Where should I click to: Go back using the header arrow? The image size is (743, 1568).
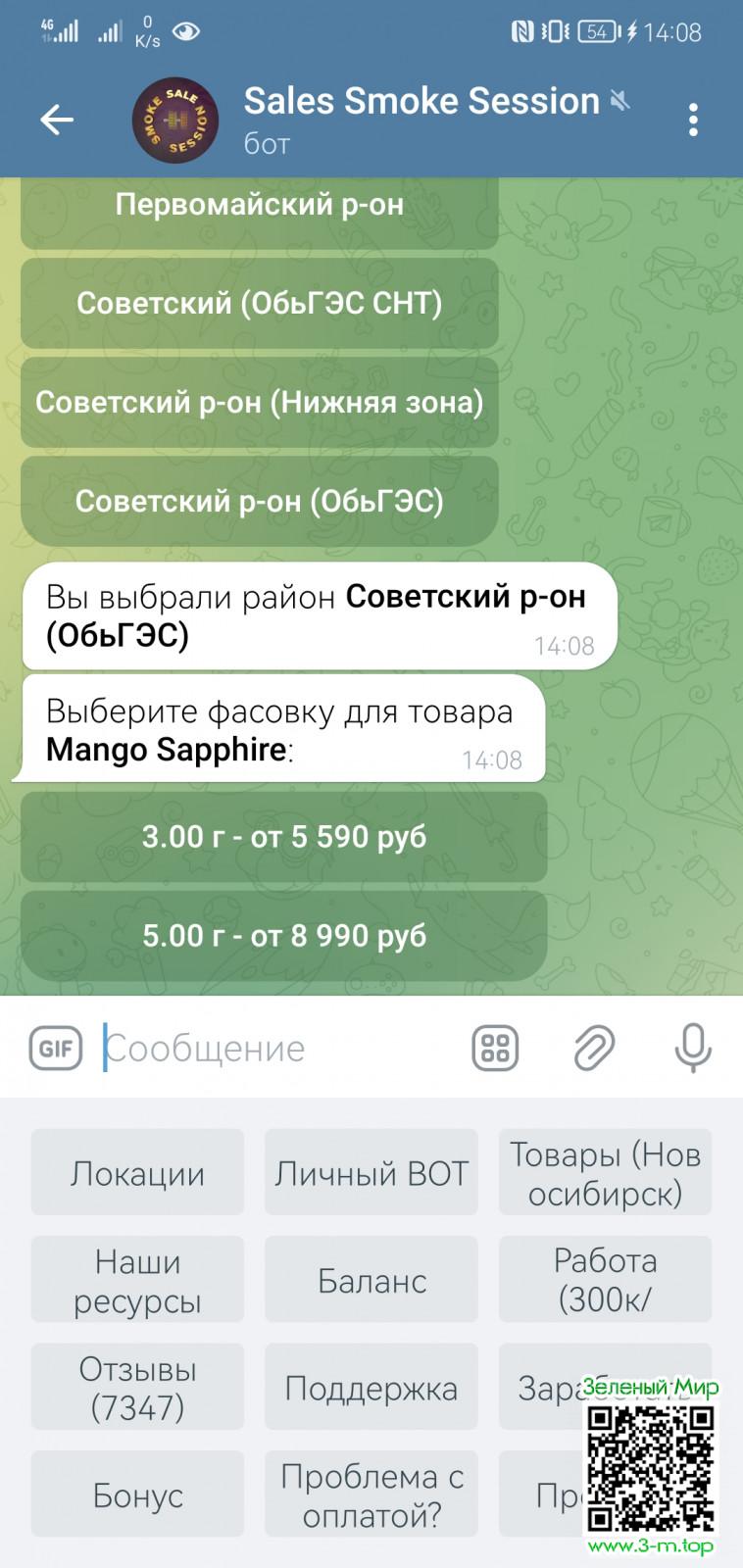click(x=57, y=120)
